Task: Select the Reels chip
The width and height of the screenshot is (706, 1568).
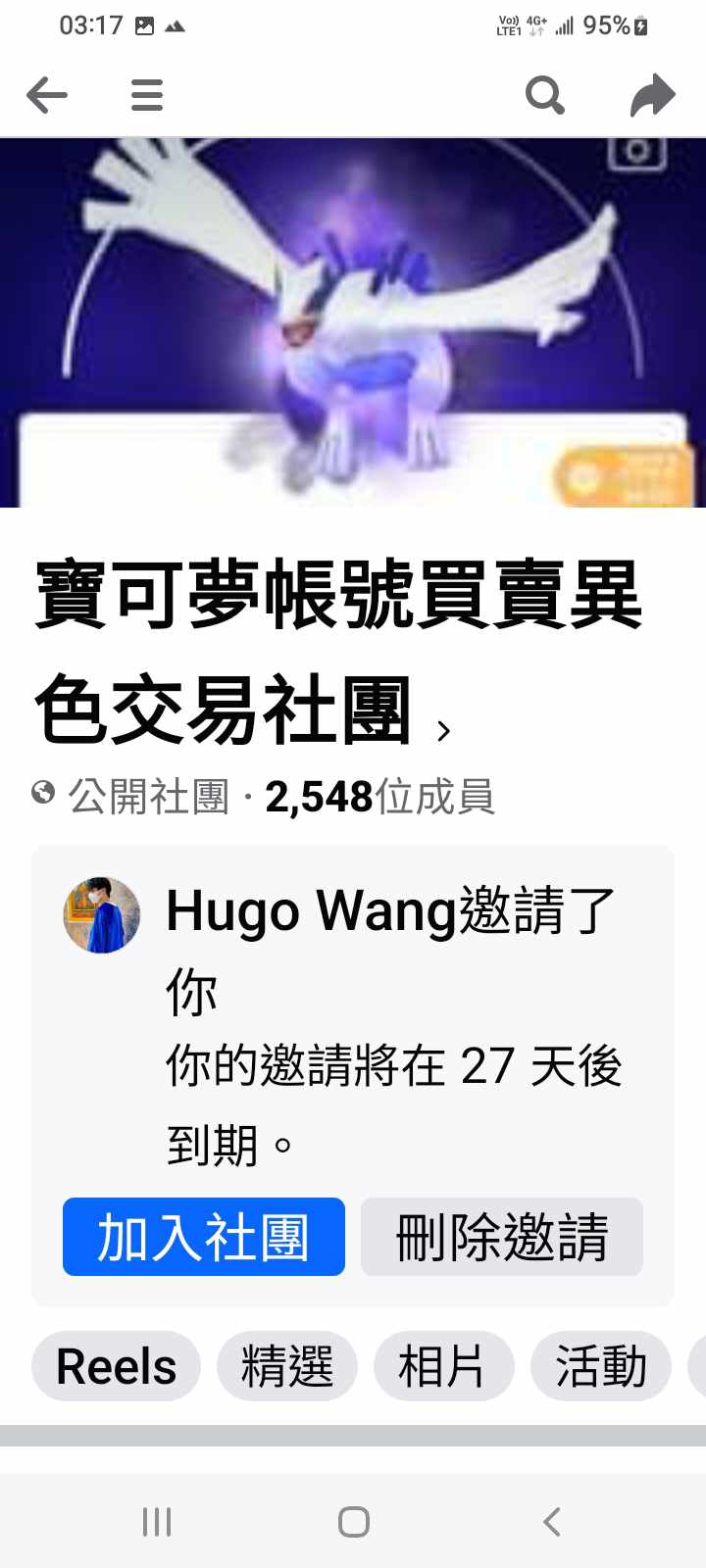Action: [x=116, y=1366]
